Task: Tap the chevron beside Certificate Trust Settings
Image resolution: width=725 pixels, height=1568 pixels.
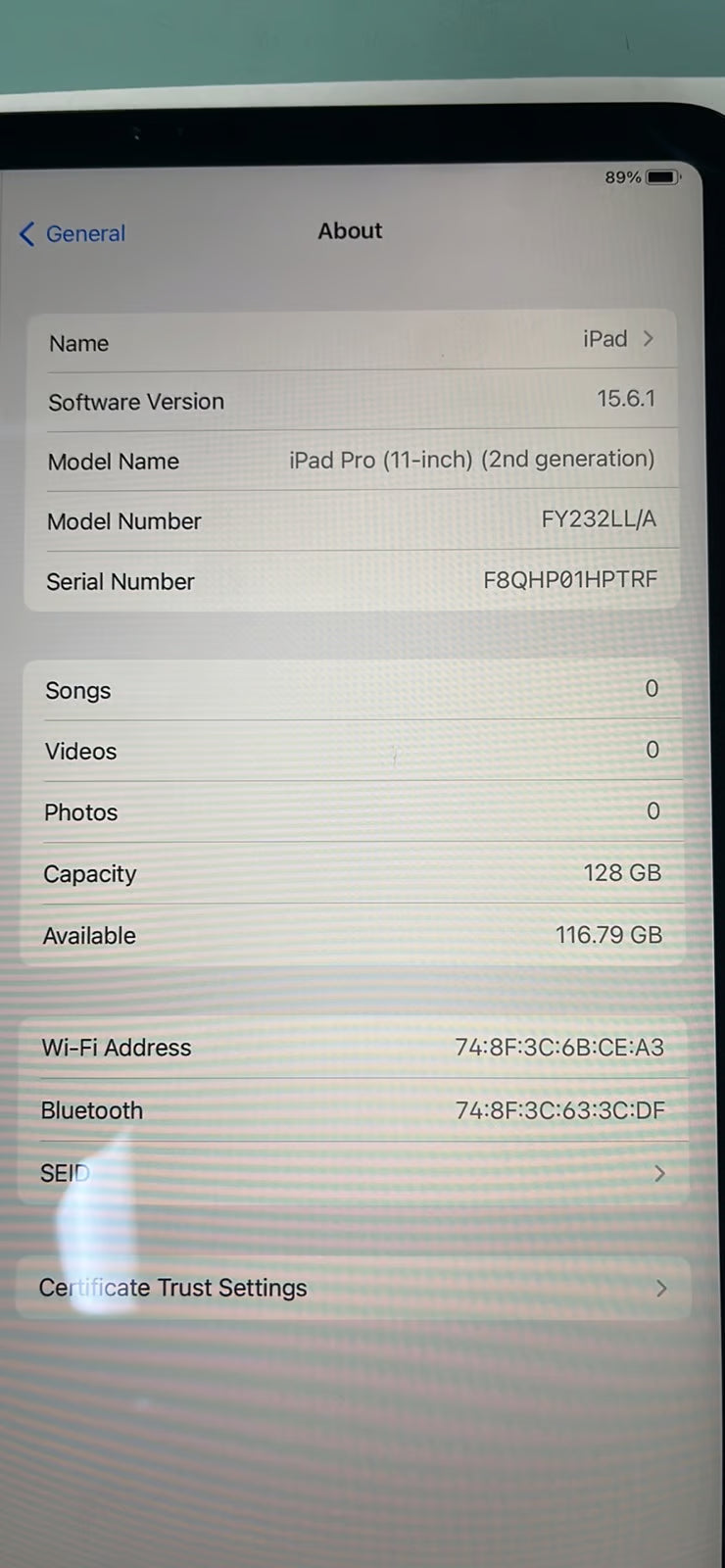Action: click(x=661, y=1289)
